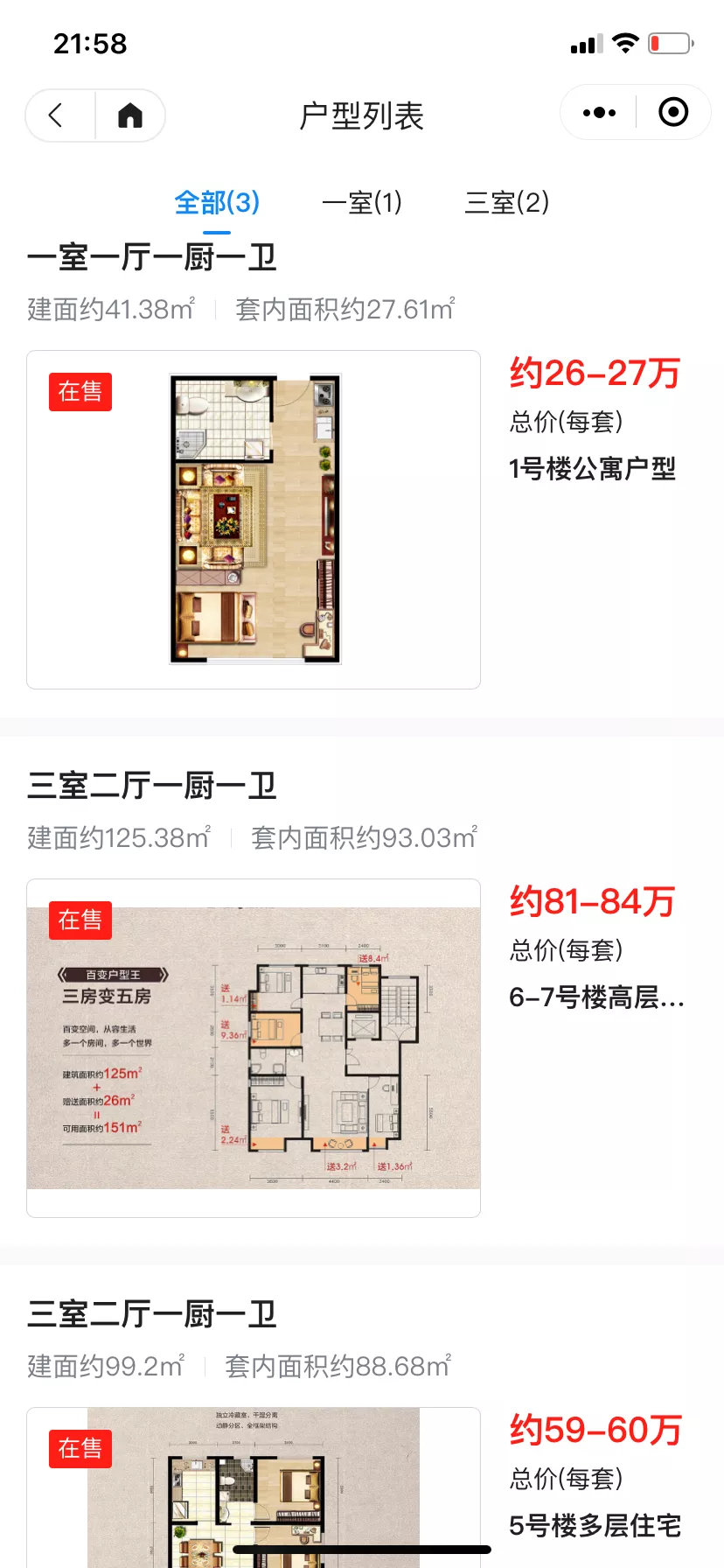The image size is (724, 1568).
Task: Switch to the 全部(3) tab
Action: tap(217, 203)
